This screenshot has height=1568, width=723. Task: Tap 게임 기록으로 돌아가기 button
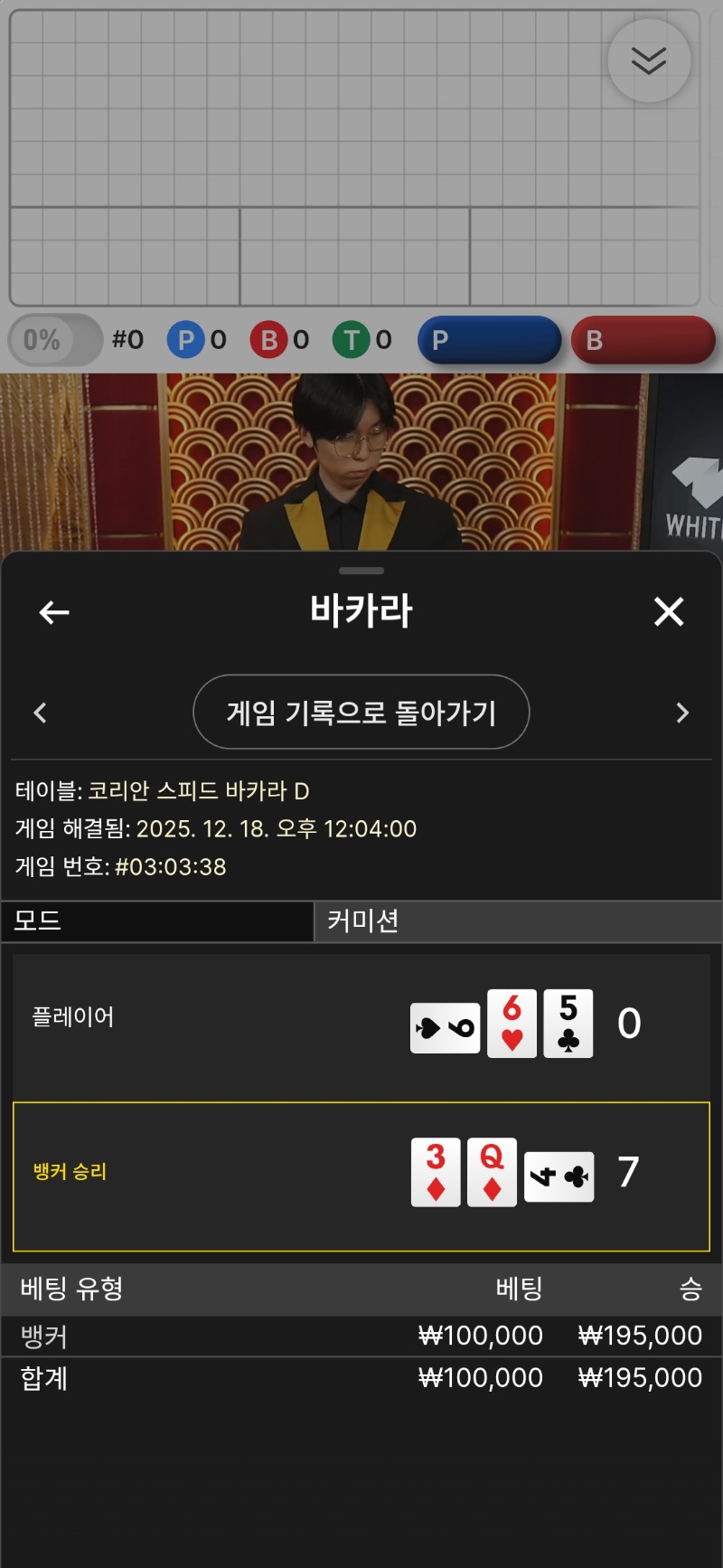361,713
